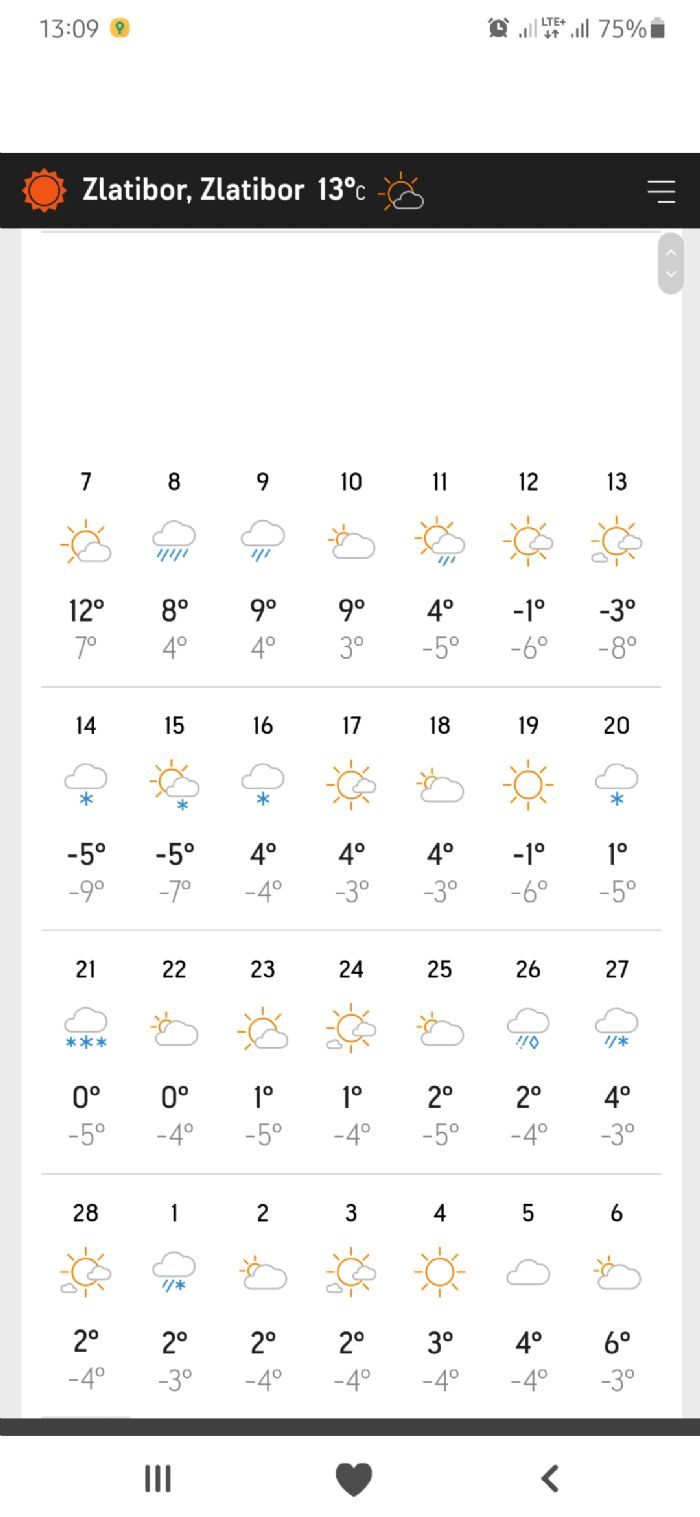Screen dimensions: 700x1517
Task: Open forecast for day 8
Action: click(x=174, y=564)
